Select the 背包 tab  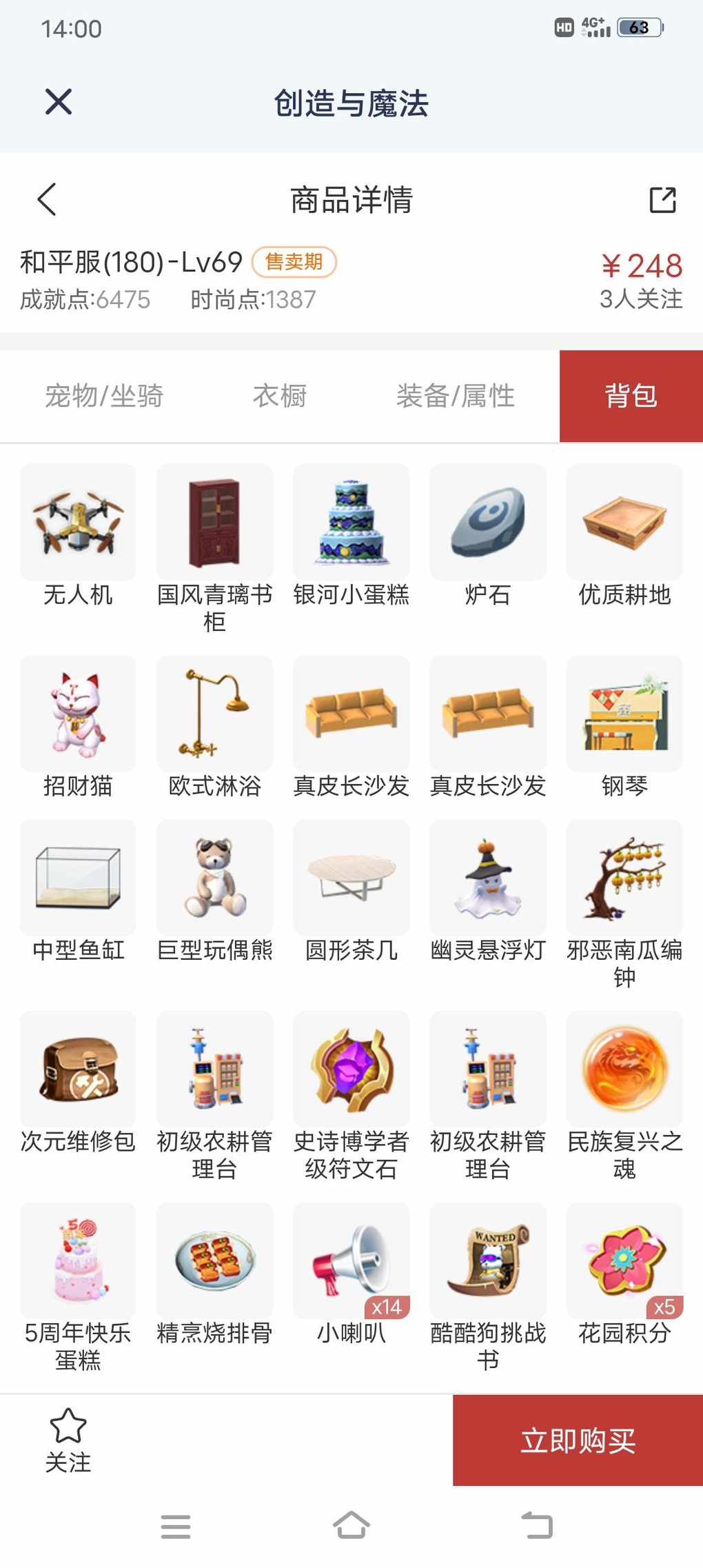pyautogui.click(x=631, y=396)
